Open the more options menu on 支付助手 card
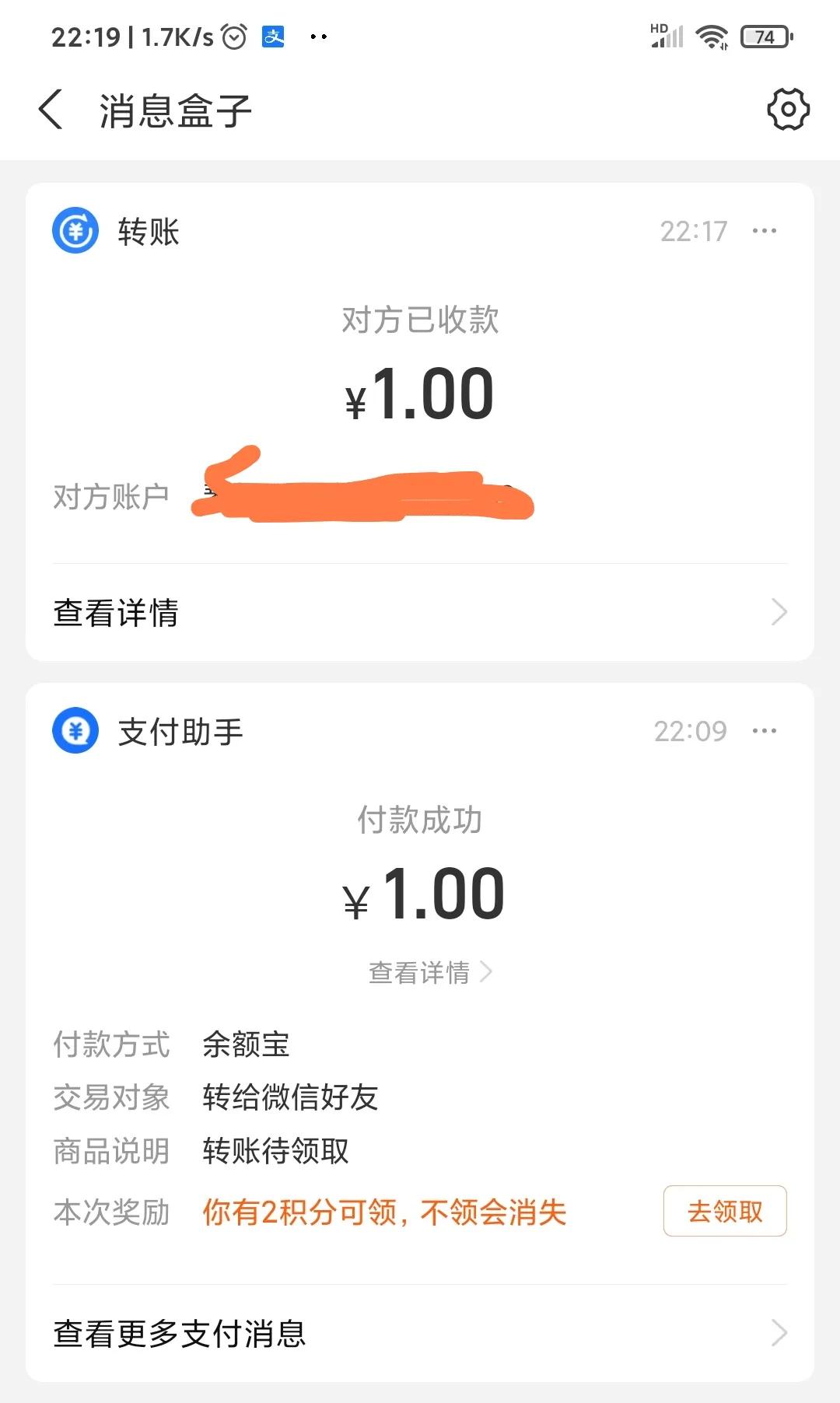Image resolution: width=840 pixels, height=1403 pixels. click(764, 730)
